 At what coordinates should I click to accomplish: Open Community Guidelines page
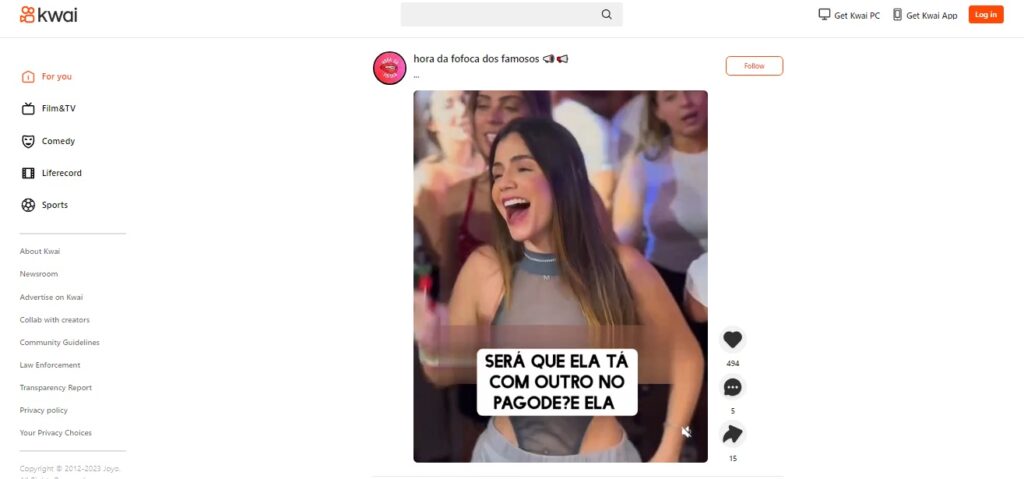pos(59,343)
